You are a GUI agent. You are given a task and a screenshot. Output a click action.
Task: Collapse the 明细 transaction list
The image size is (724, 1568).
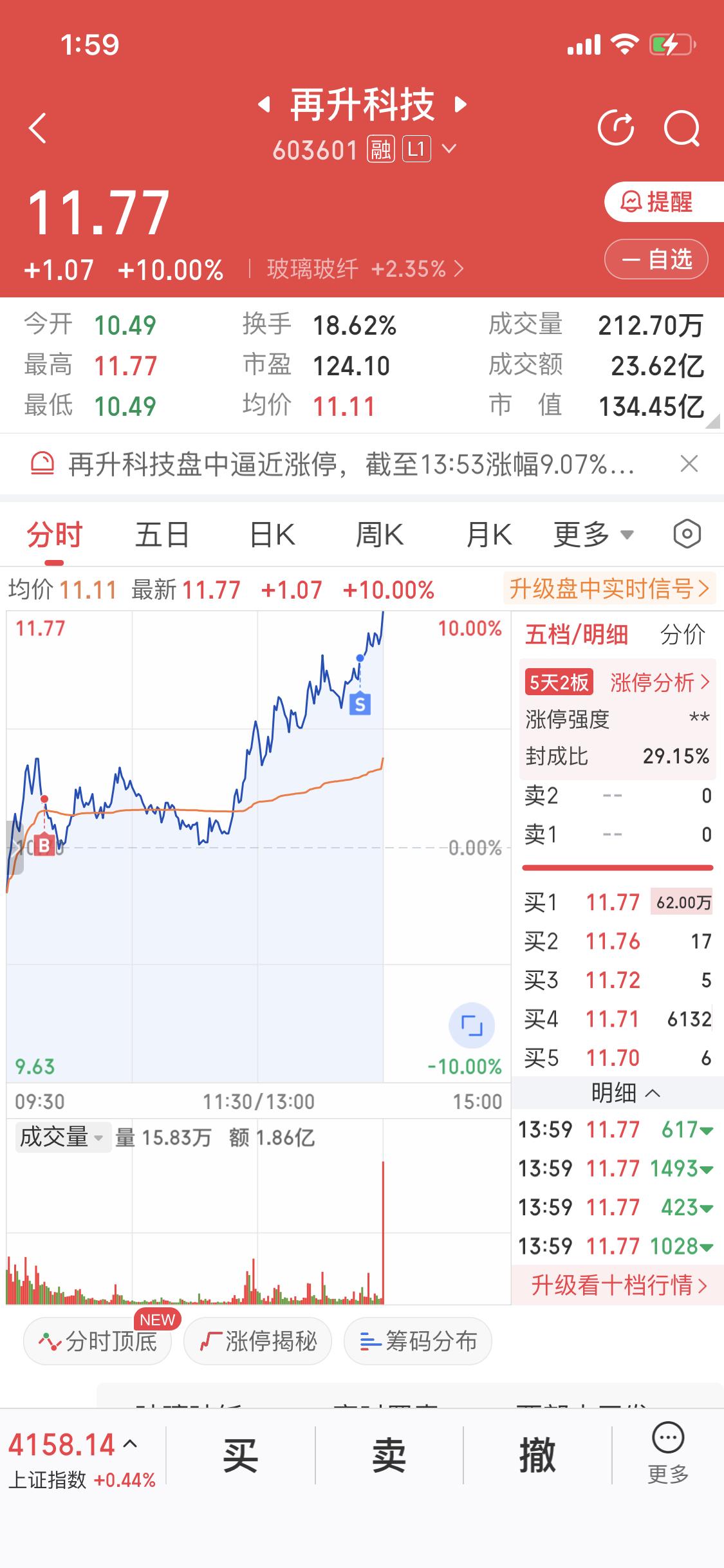coord(616,1092)
